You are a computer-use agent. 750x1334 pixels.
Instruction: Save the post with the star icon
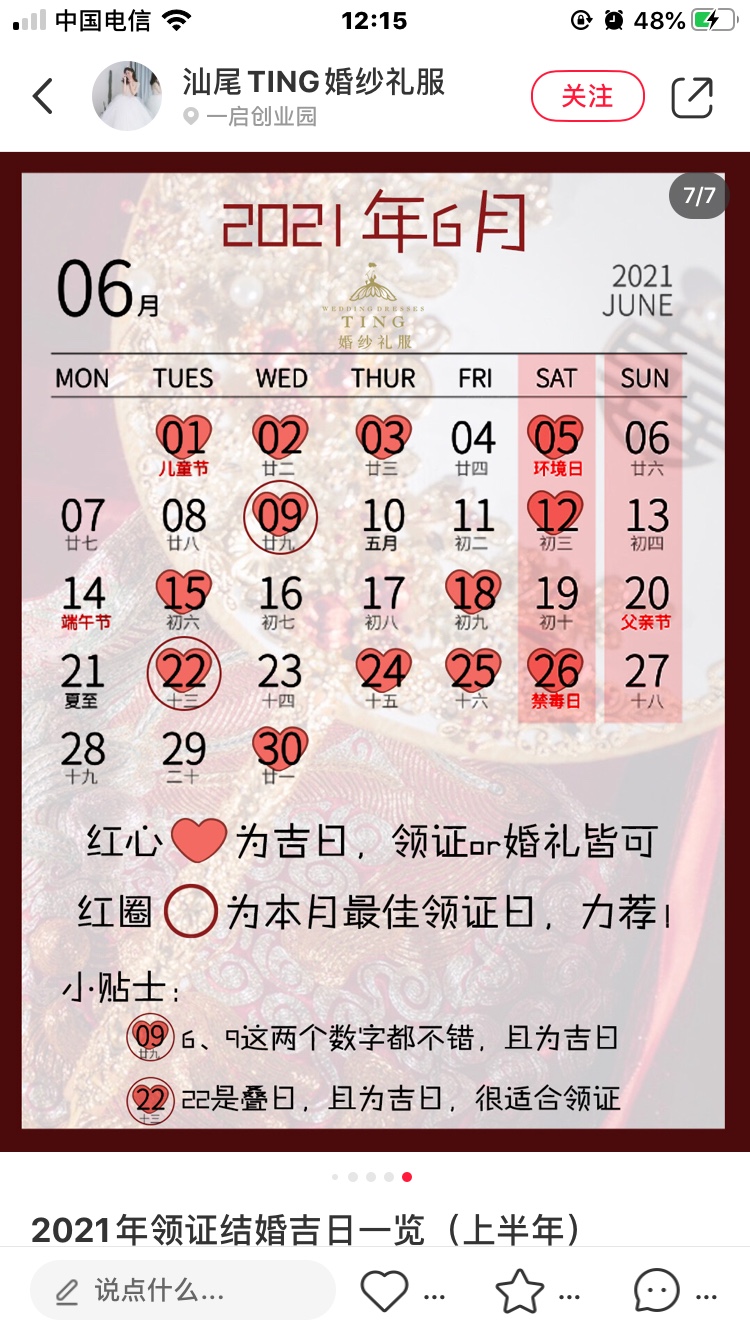[x=520, y=1290]
